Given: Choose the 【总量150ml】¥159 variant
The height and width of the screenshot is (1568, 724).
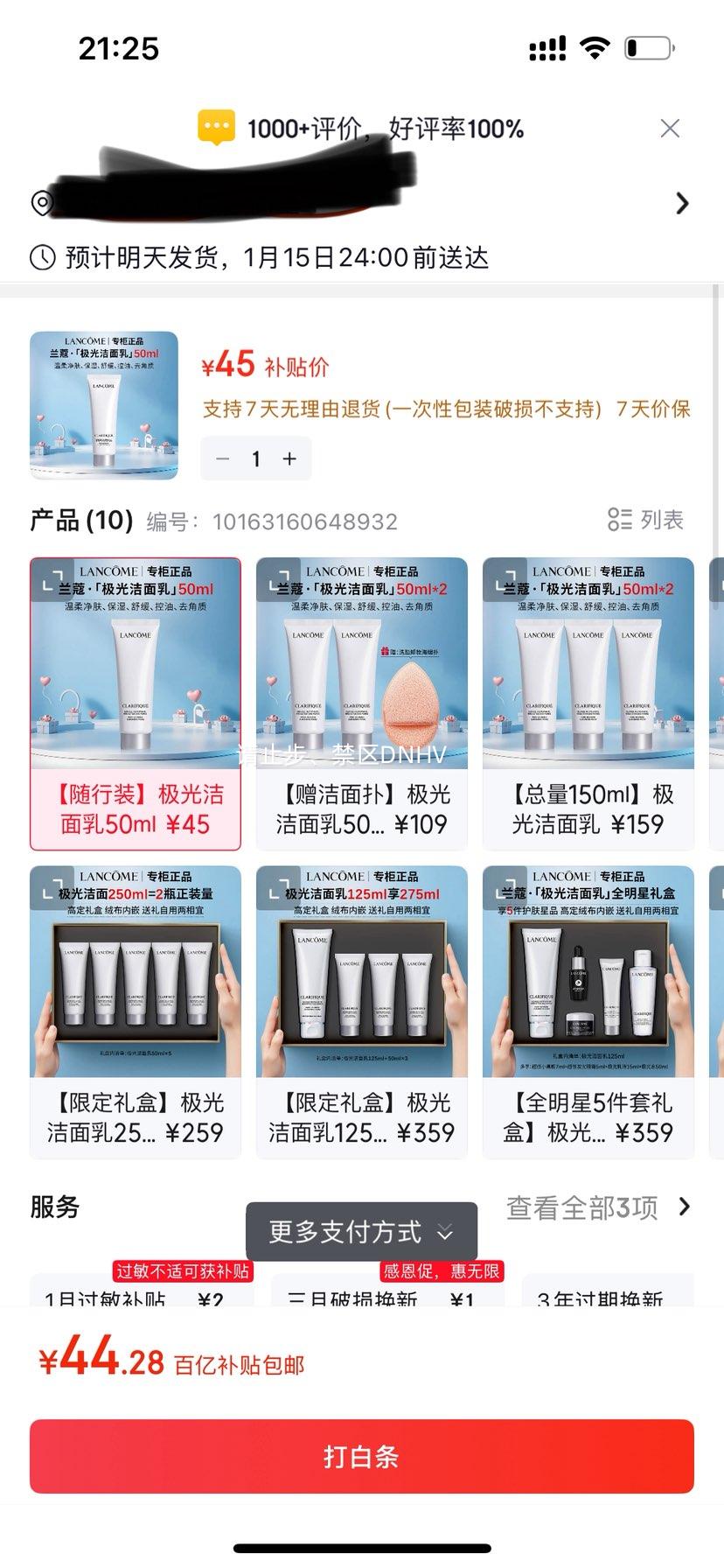Looking at the screenshot, I should (588, 700).
